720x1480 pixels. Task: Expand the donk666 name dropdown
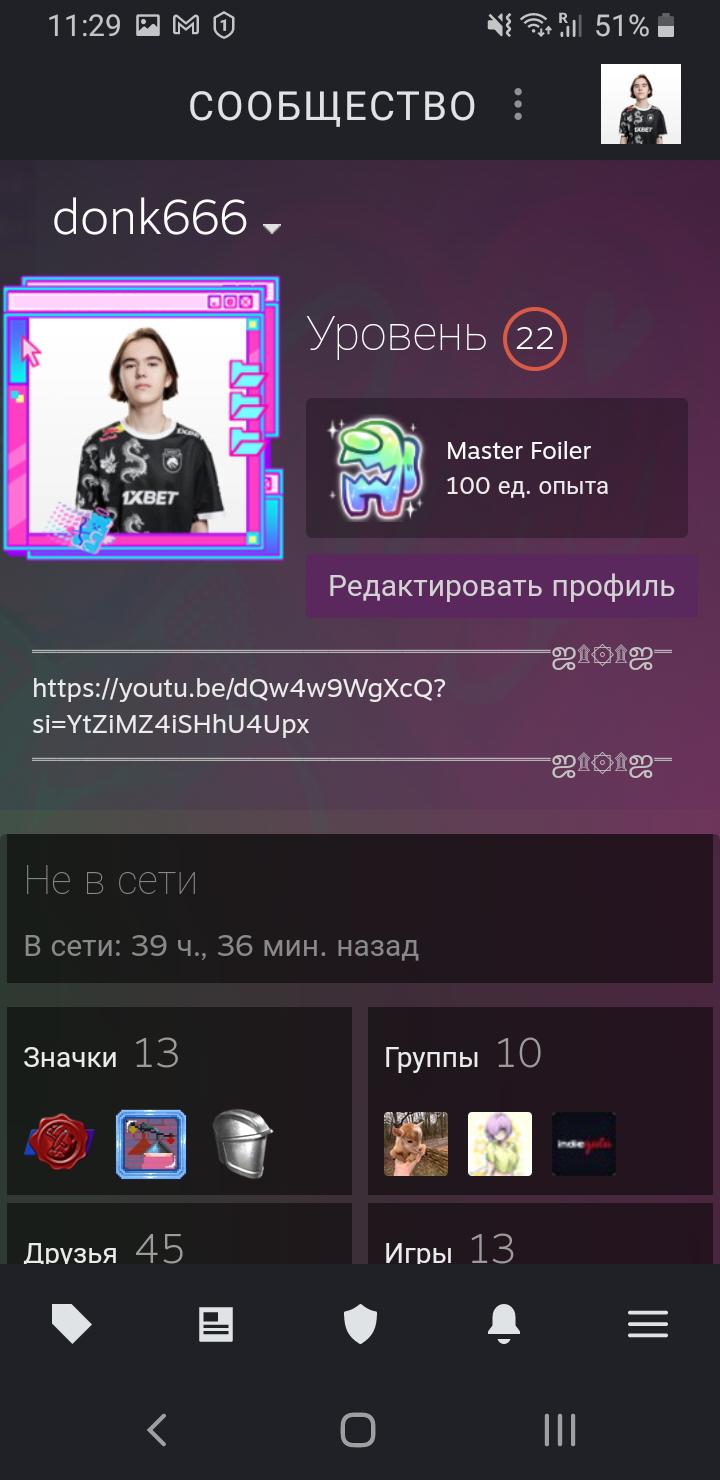[271, 228]
